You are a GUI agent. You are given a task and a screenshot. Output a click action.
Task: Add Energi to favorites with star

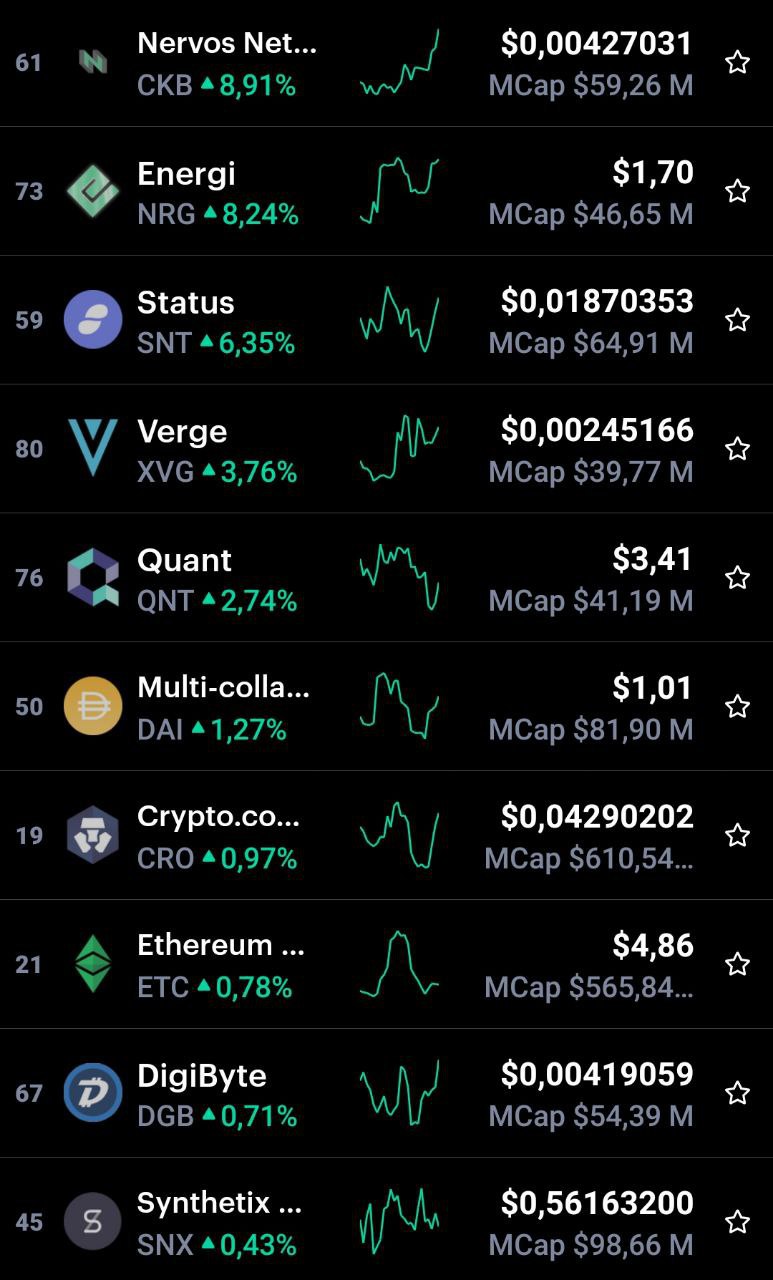click(x=737, y=191)
